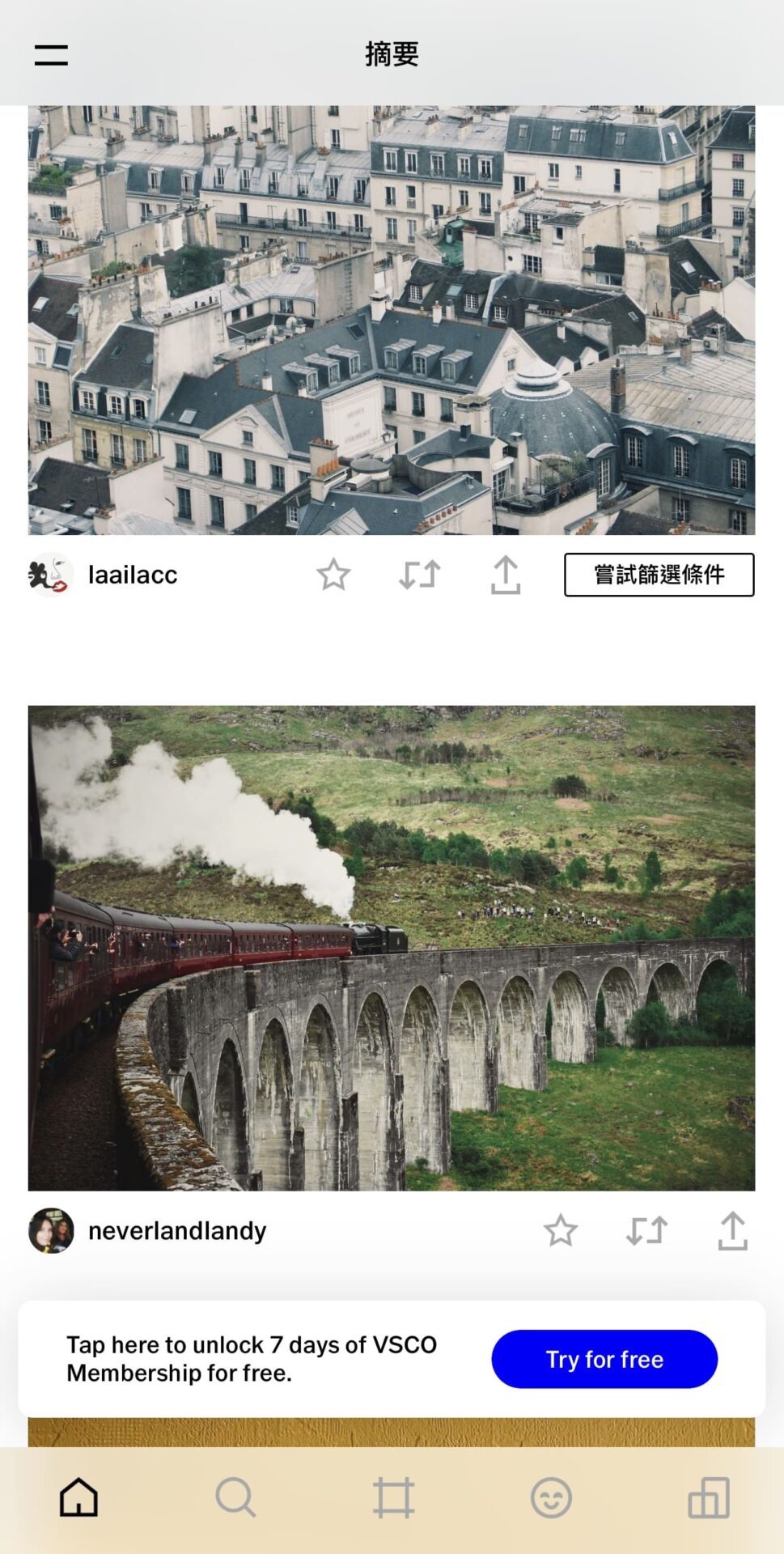Favorite laailacc's photo with star

pyautogui.click(x=333, y=575)
